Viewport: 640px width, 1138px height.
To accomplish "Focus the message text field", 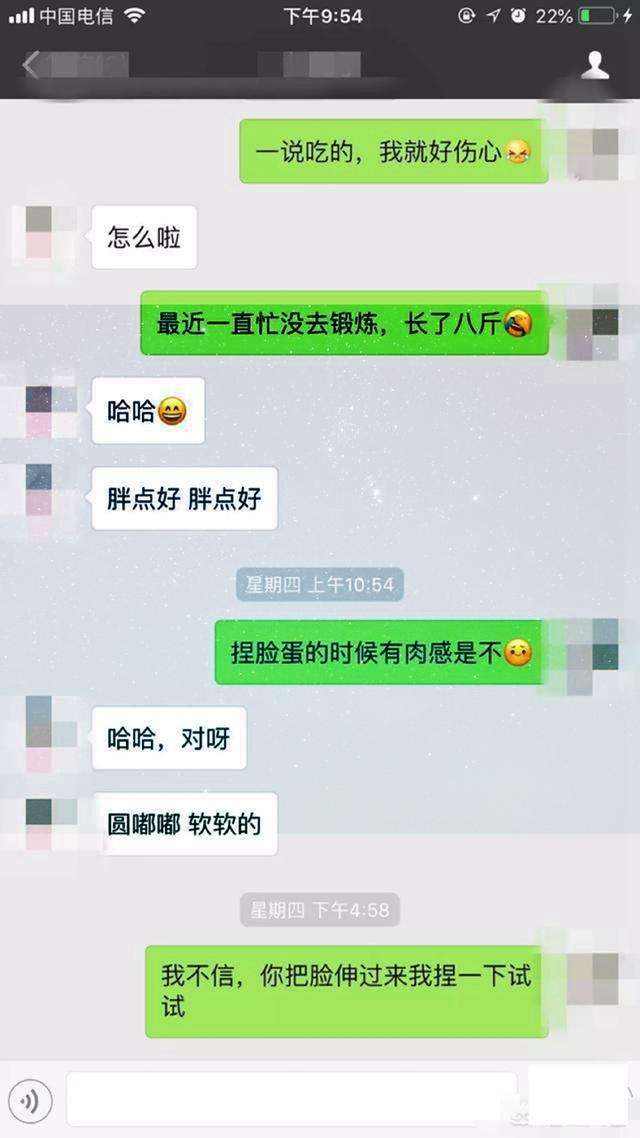I will coord(292,1100).
